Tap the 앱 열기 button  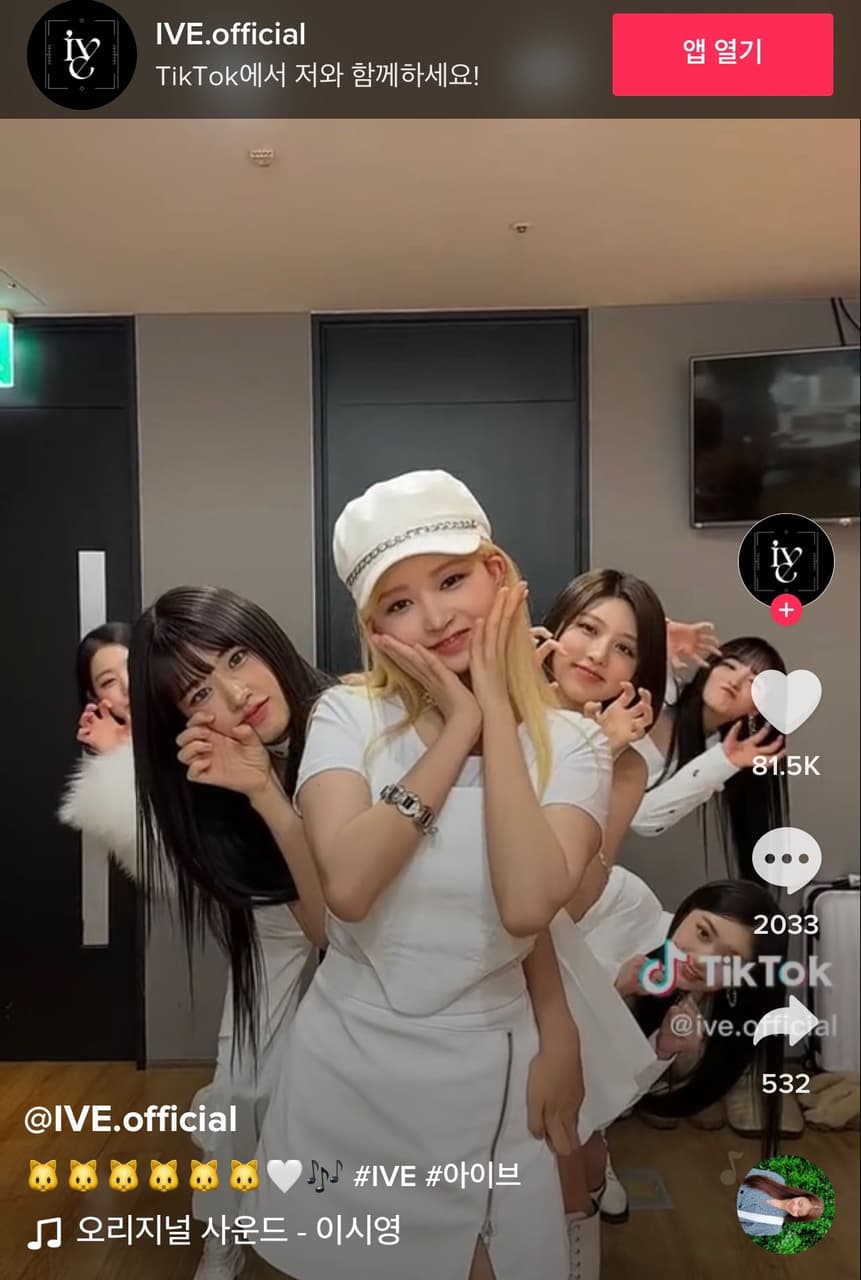[x=722, y=54]
